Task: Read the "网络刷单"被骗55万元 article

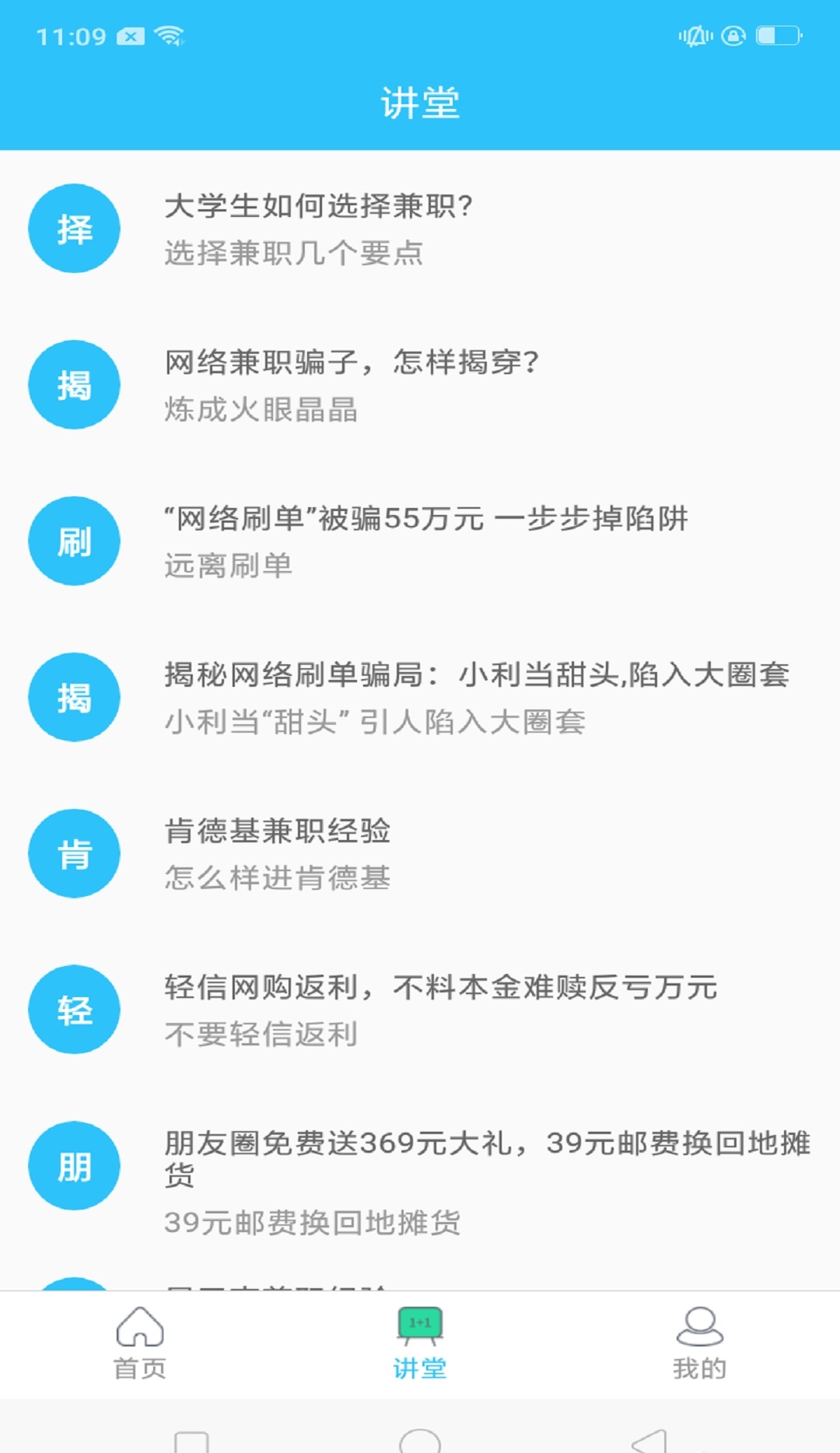Action: (x=420, y=541)
